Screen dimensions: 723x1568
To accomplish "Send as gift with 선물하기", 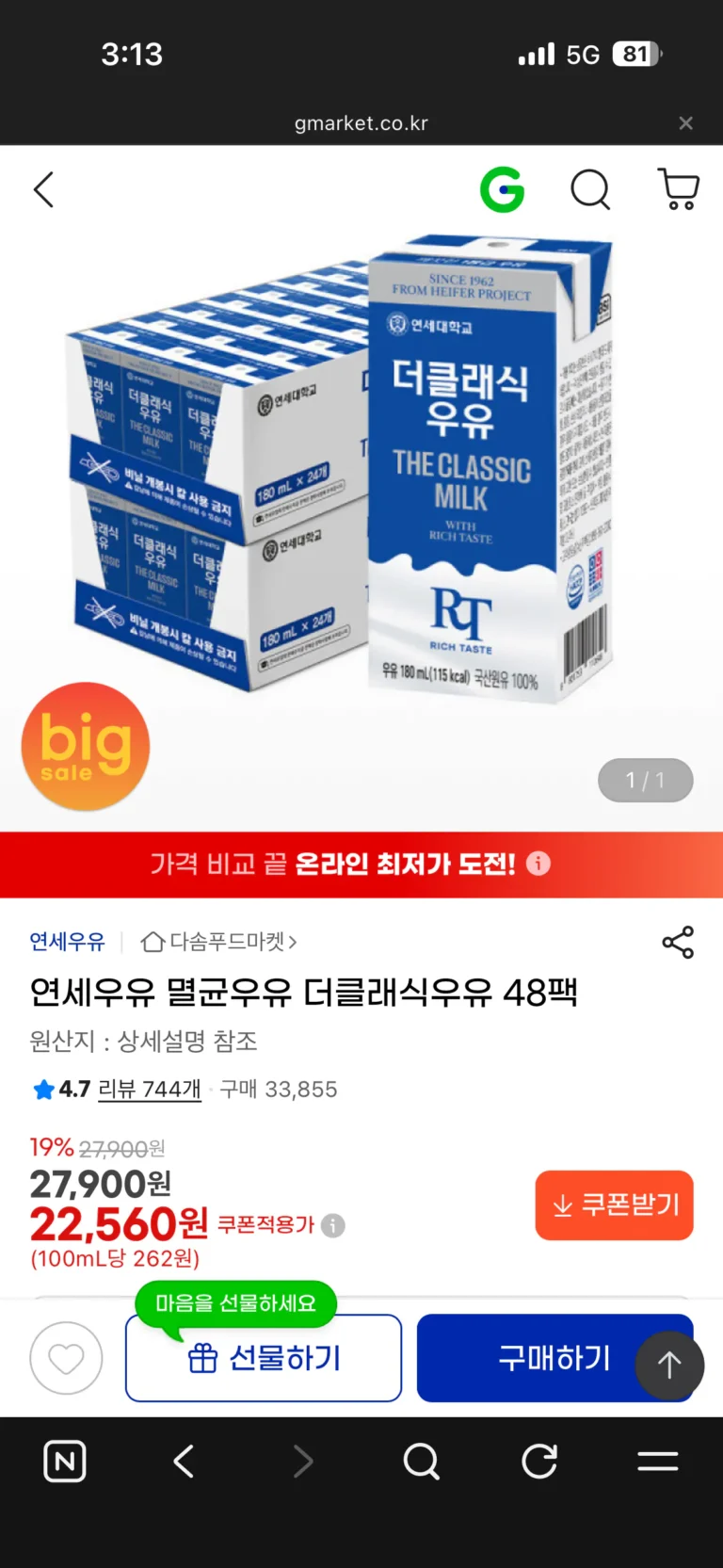I will click(x=264, y=1358).
